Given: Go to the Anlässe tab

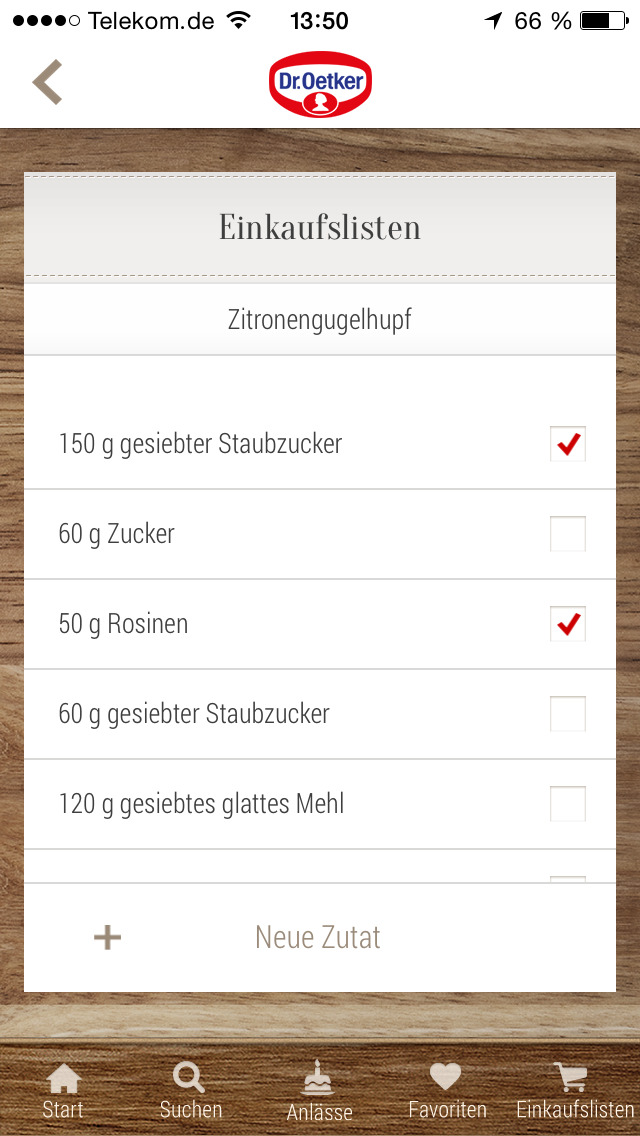Looking at the screenshot, I should click(x=319, y=1090).
